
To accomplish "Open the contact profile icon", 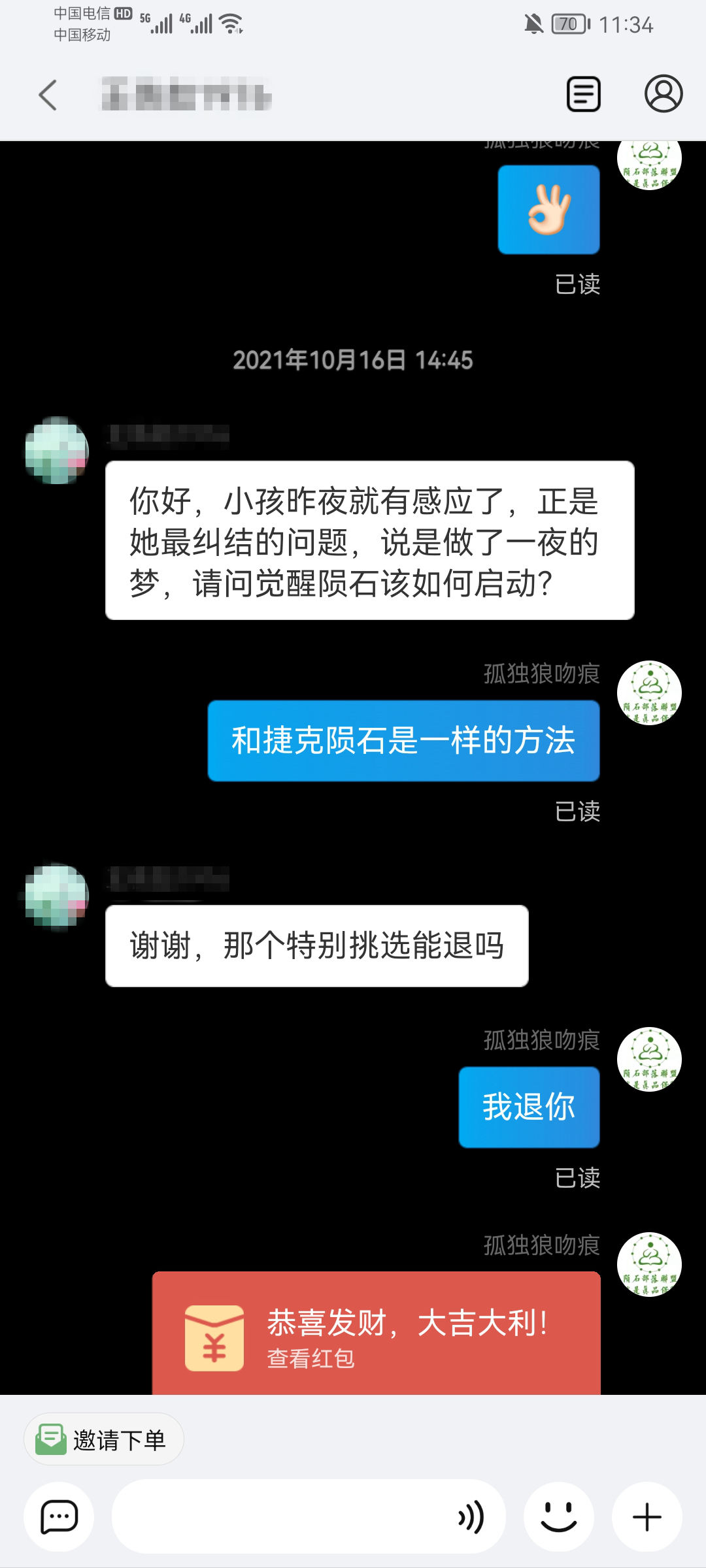I will tap(664, 94).
